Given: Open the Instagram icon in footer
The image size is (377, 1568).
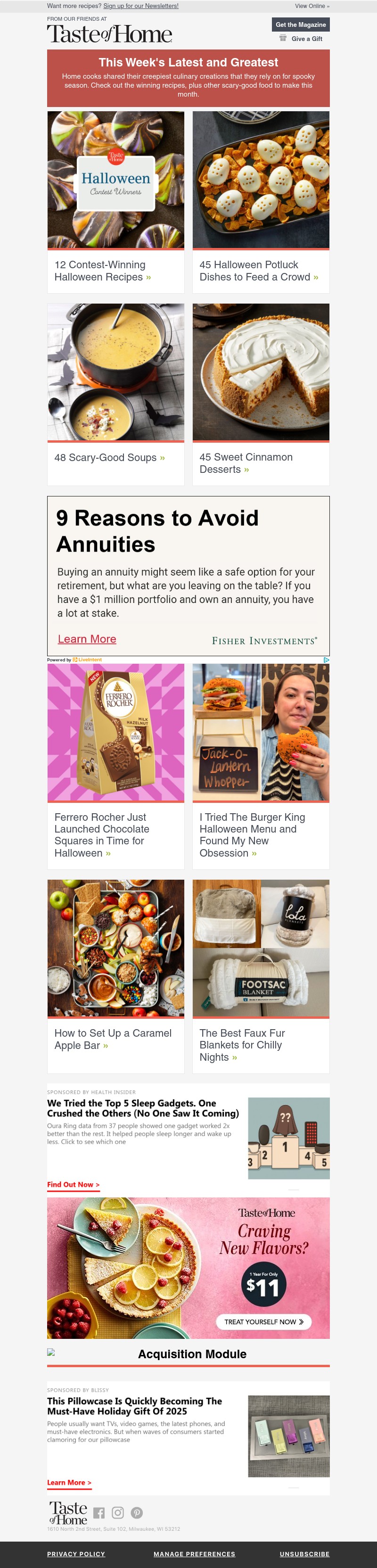Looking at the screenshot, I should tap(118, 1513).
